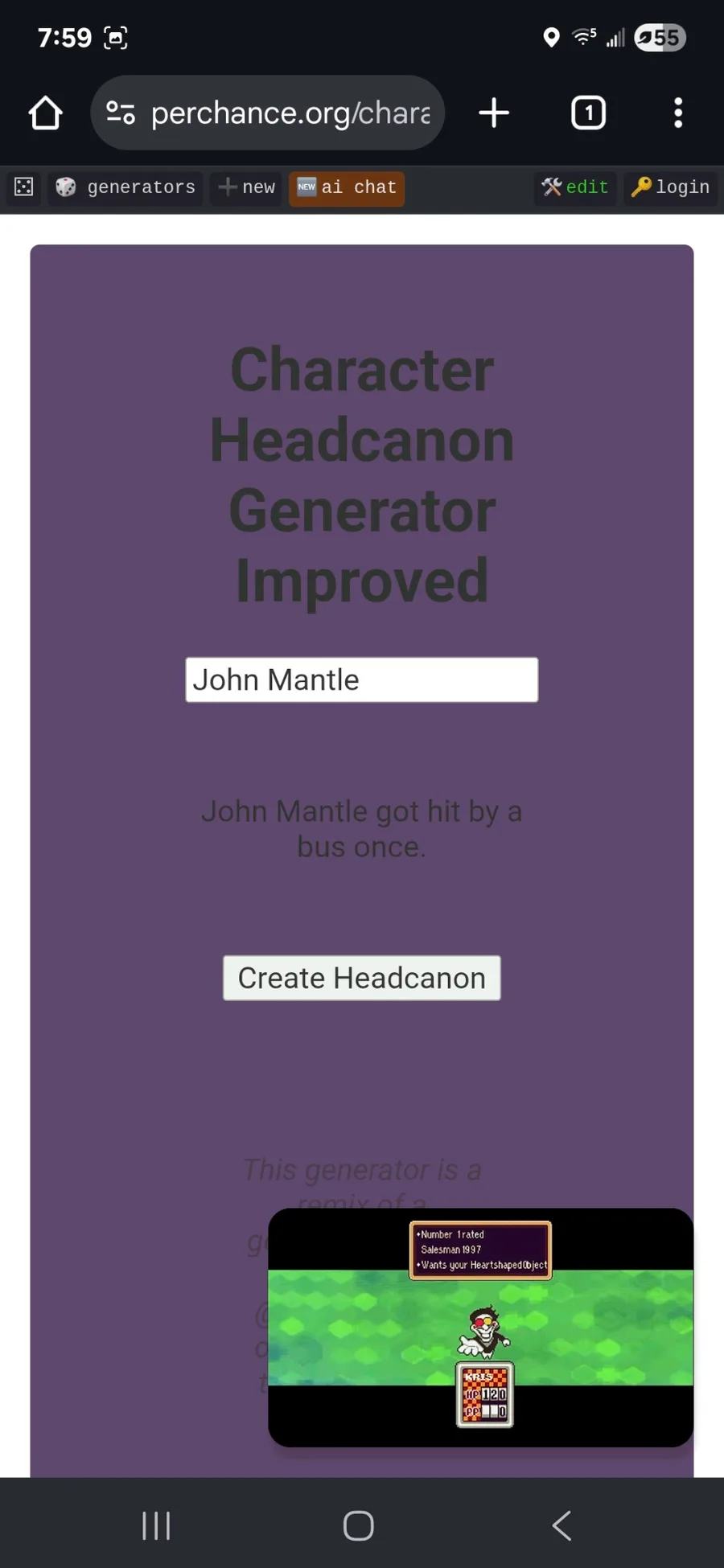Go back with the system back button

(562, 1525)
